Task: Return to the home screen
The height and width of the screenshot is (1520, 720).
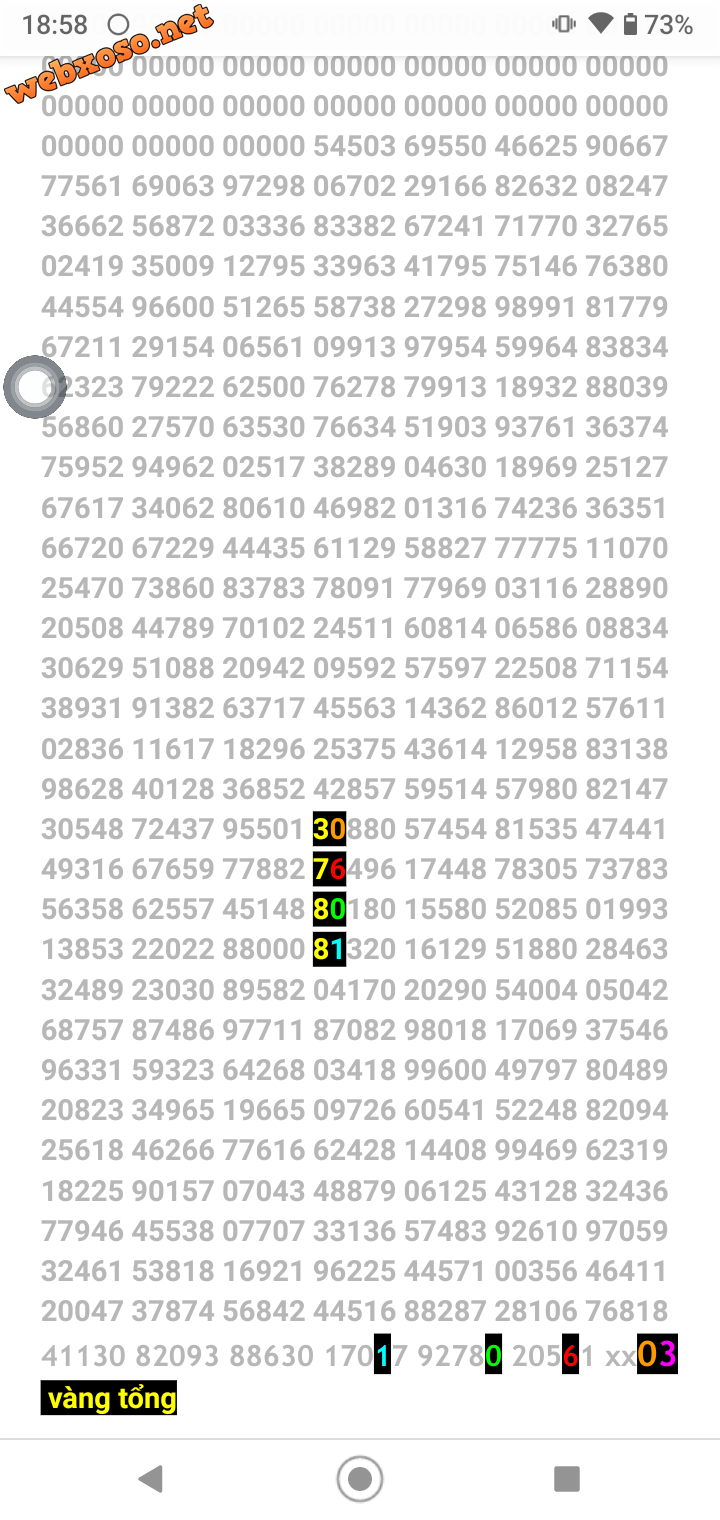Action: [x=360, y=1478]
